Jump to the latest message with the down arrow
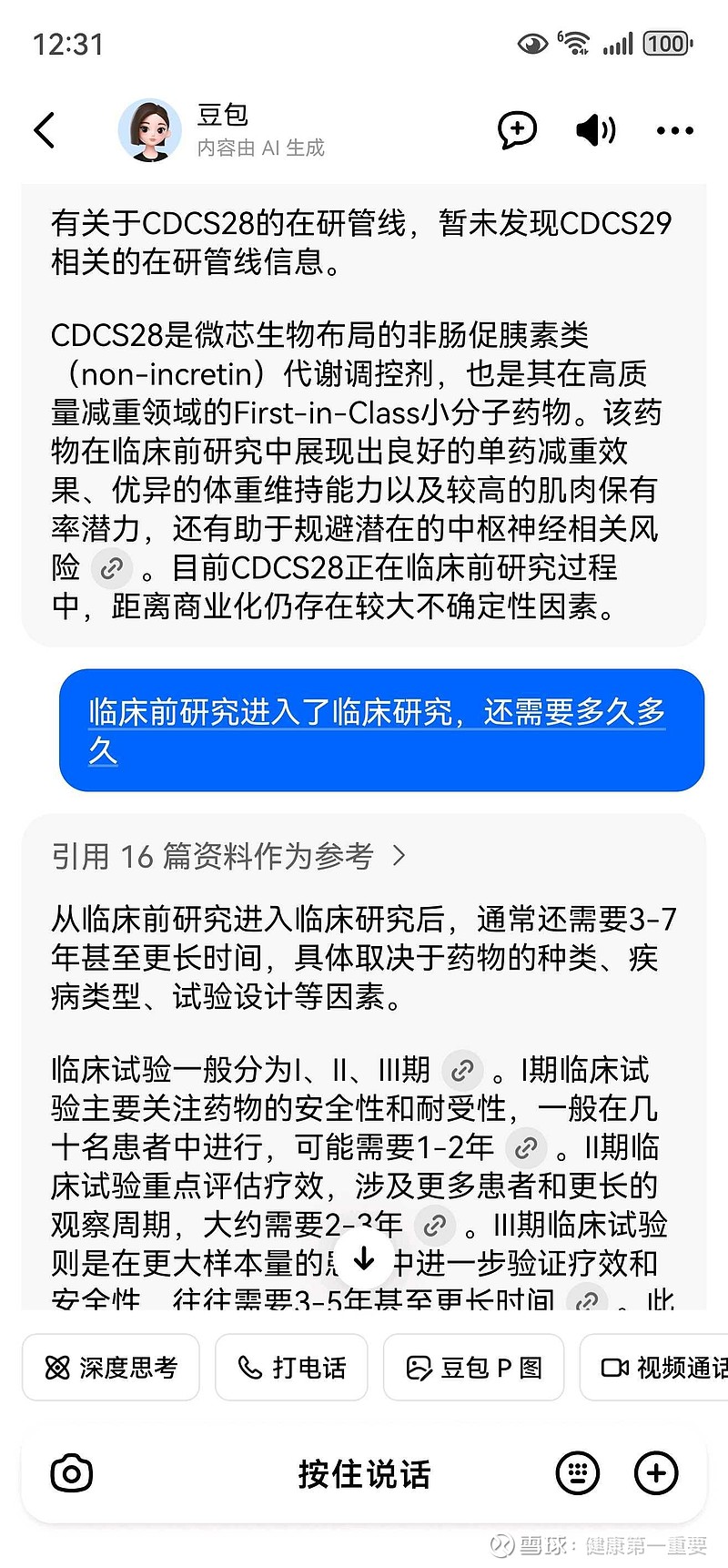Viewport: 728px width, 1568px height. coord(364,1260)
